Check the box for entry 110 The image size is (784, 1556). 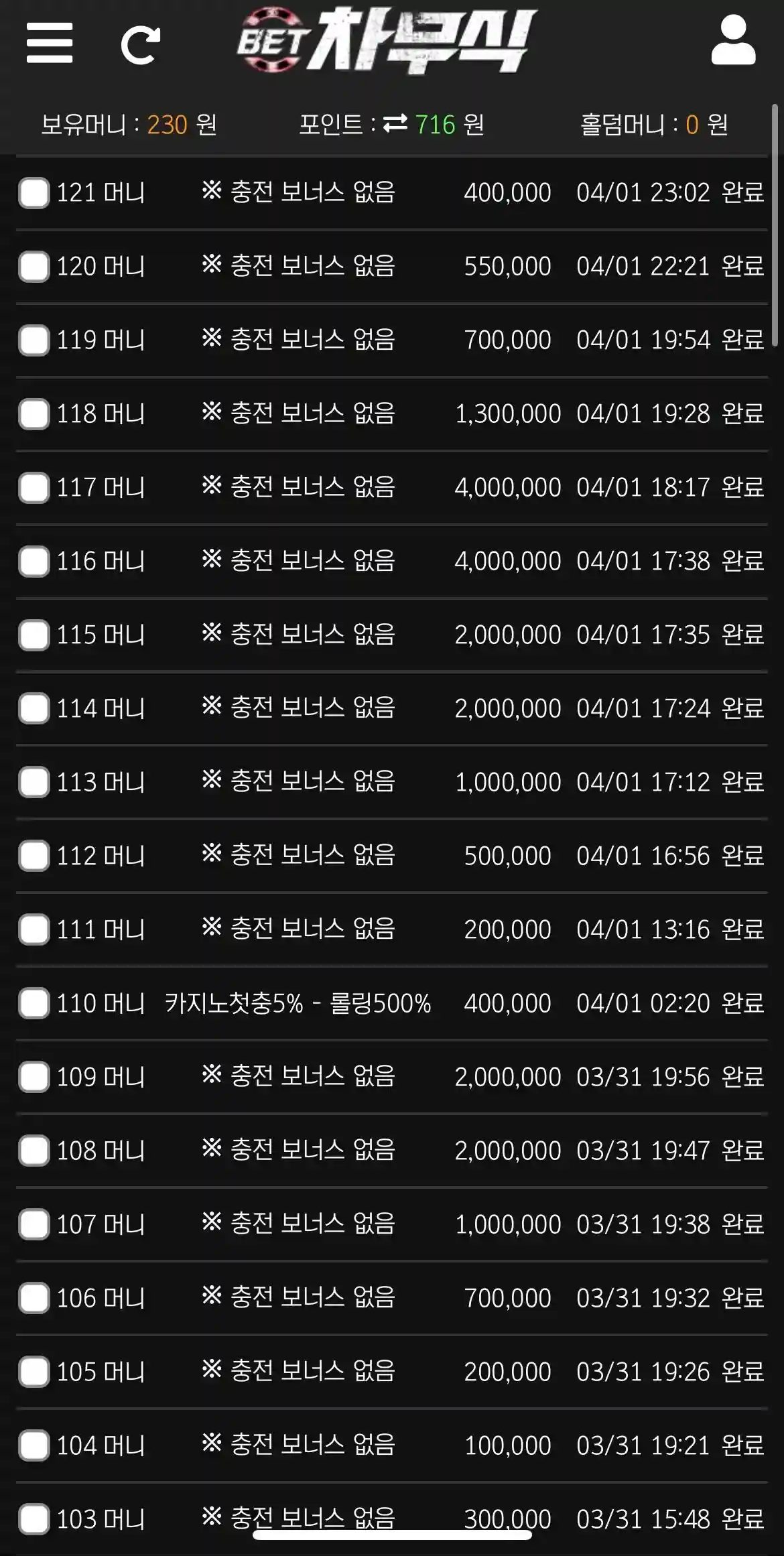point(34,1004)
